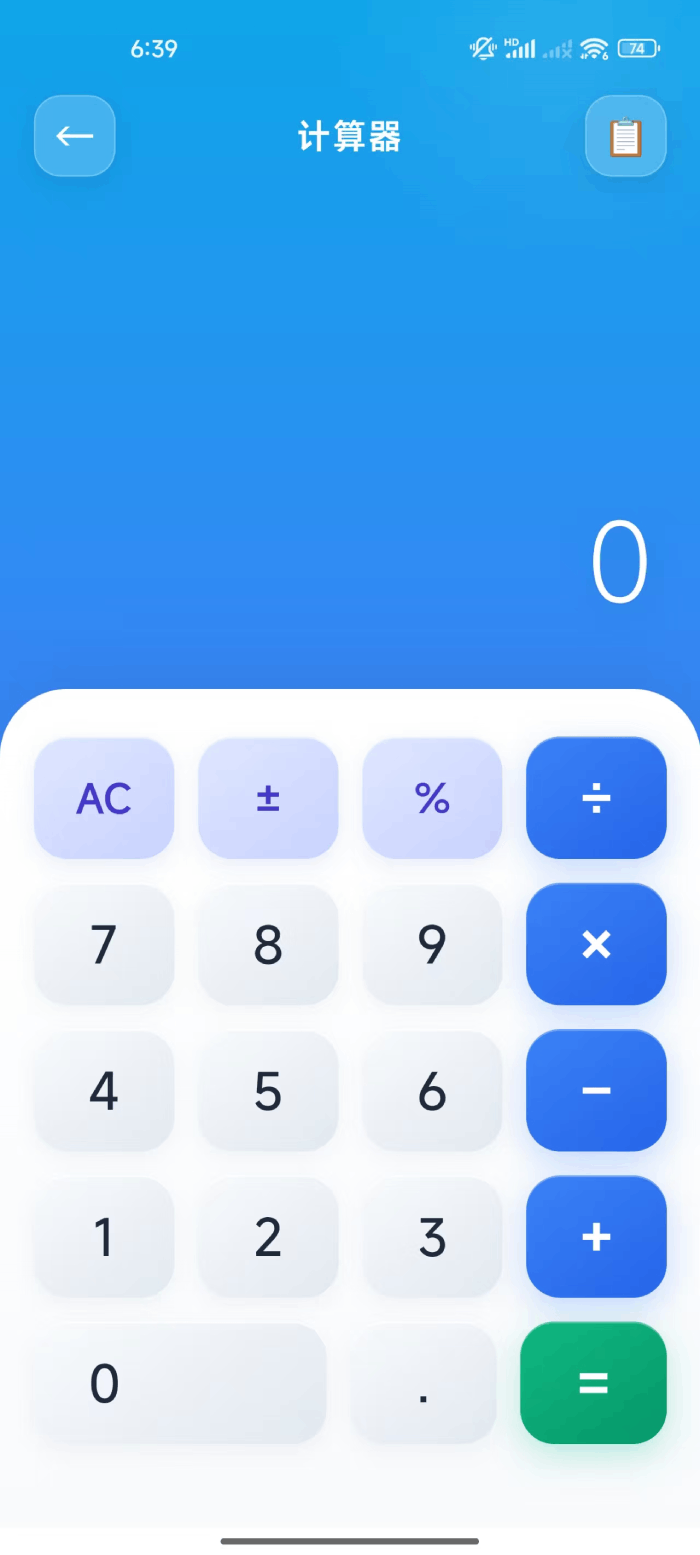
Task: Enter digit 8
Action: pyautogui.click(x=268, y=944)
